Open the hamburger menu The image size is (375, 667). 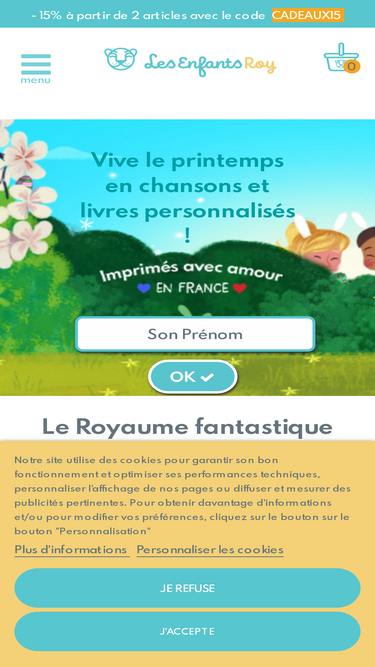[36, 68]
